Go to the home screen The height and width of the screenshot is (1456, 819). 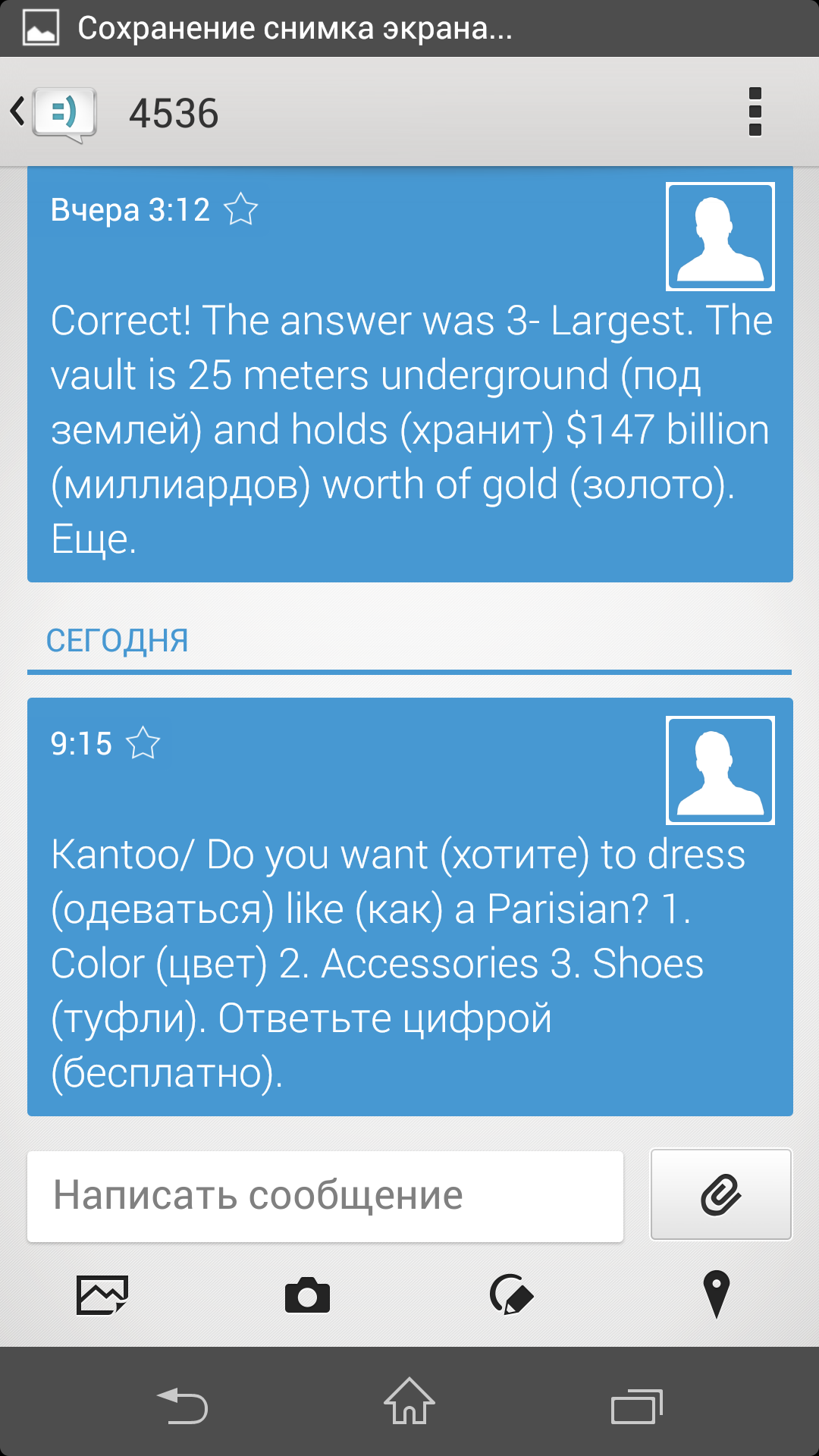tap(409, 1401)
